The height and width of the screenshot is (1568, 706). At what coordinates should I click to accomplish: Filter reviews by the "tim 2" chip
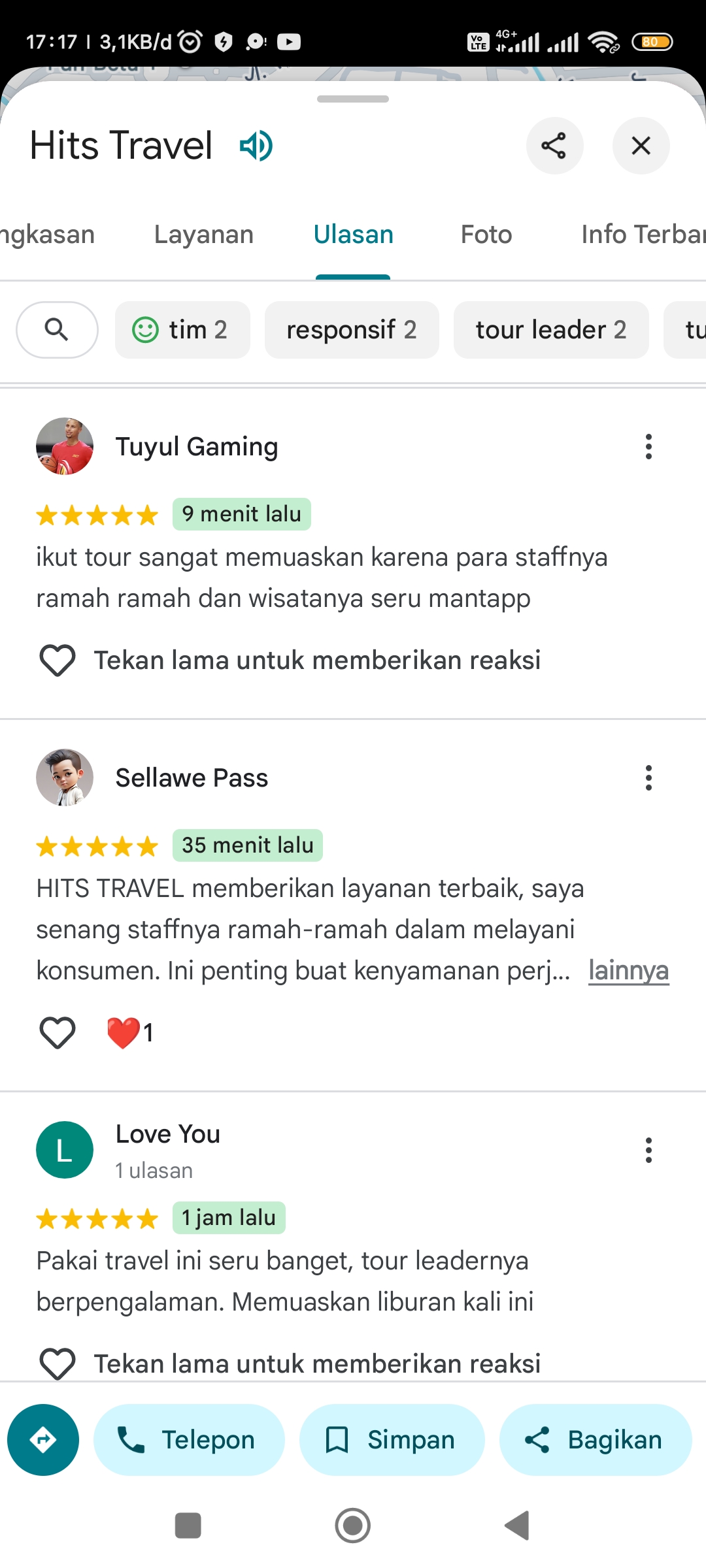[182, 330]
